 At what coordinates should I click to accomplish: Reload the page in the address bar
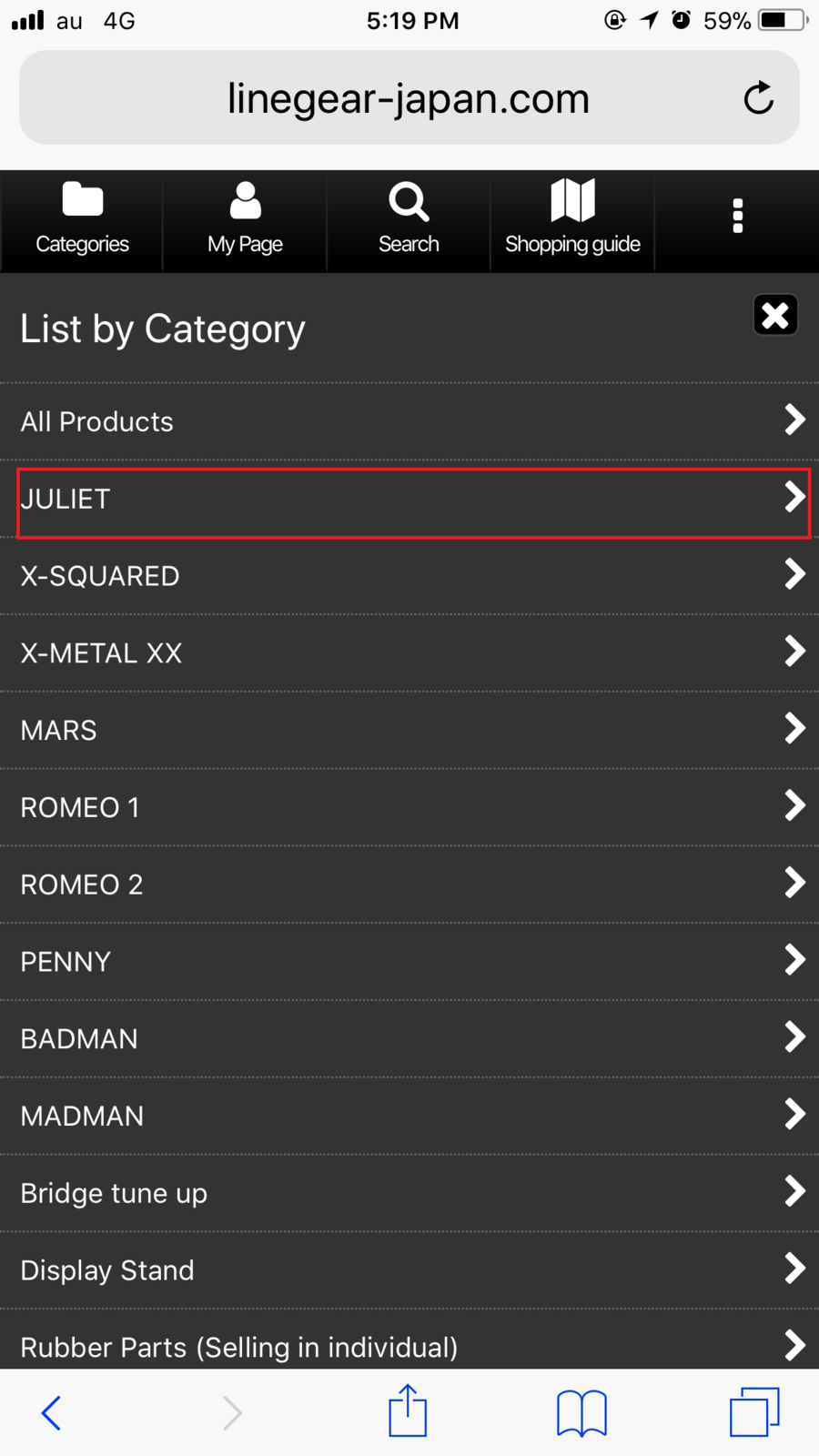point(758,98)
